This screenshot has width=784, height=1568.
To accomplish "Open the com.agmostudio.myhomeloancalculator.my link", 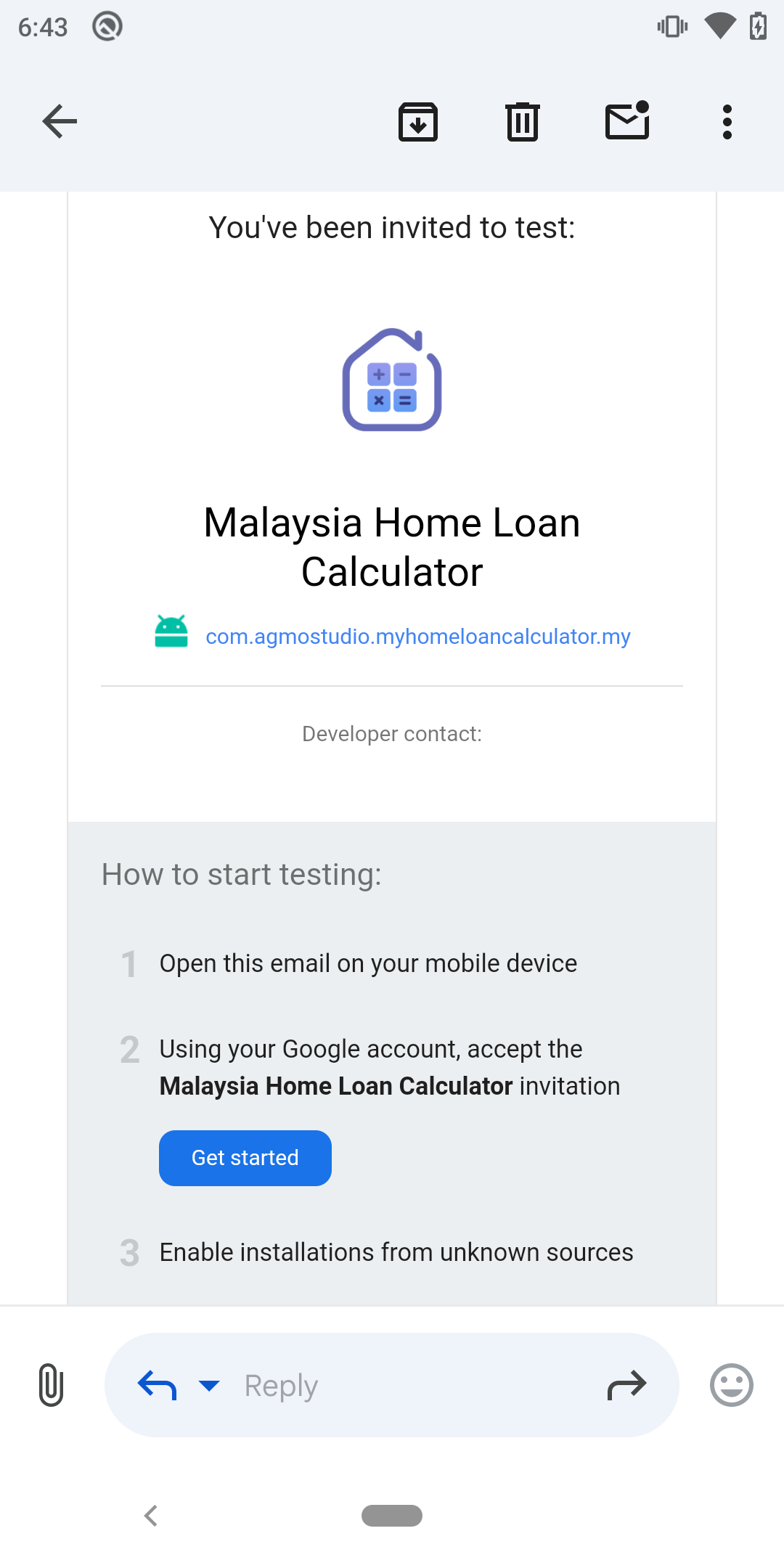I will pyautogui.click(x=417, y=637).
